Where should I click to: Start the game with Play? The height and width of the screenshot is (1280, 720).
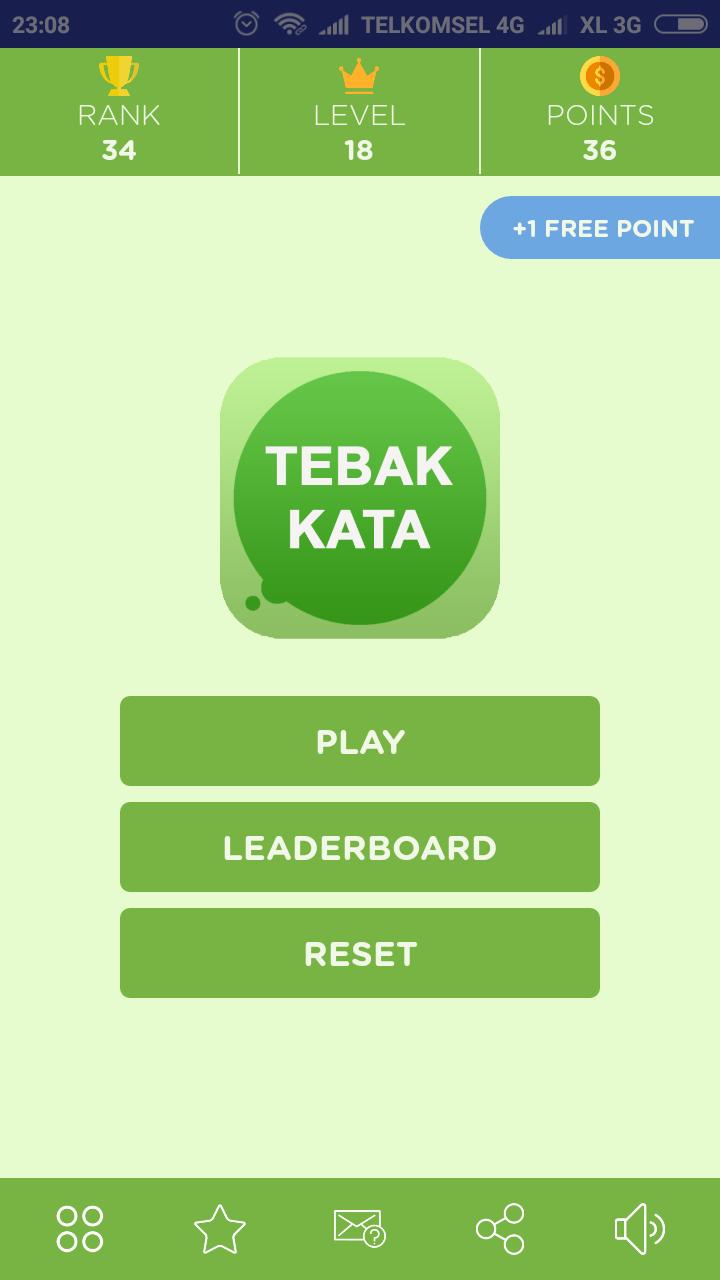(360, 741)
